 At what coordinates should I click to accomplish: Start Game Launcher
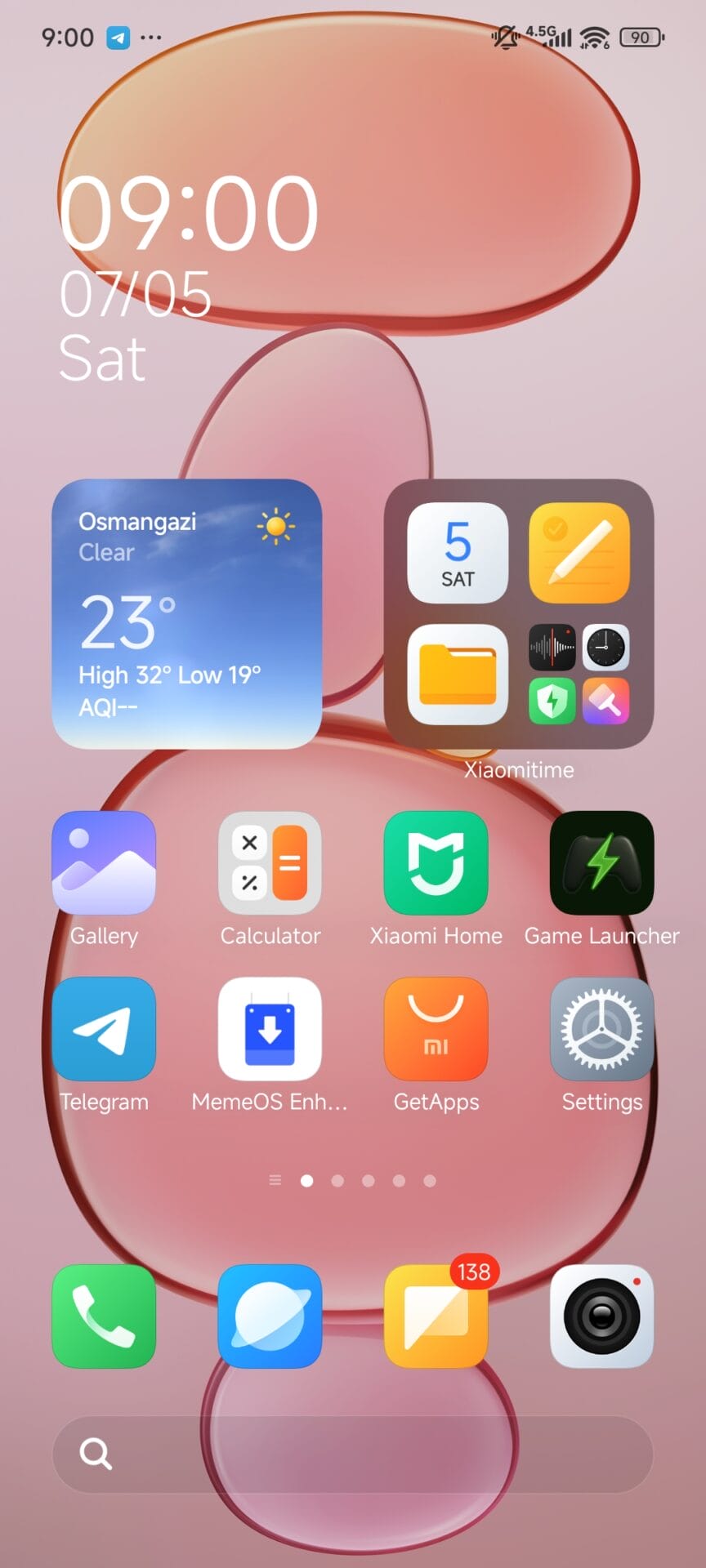(602, 862)
